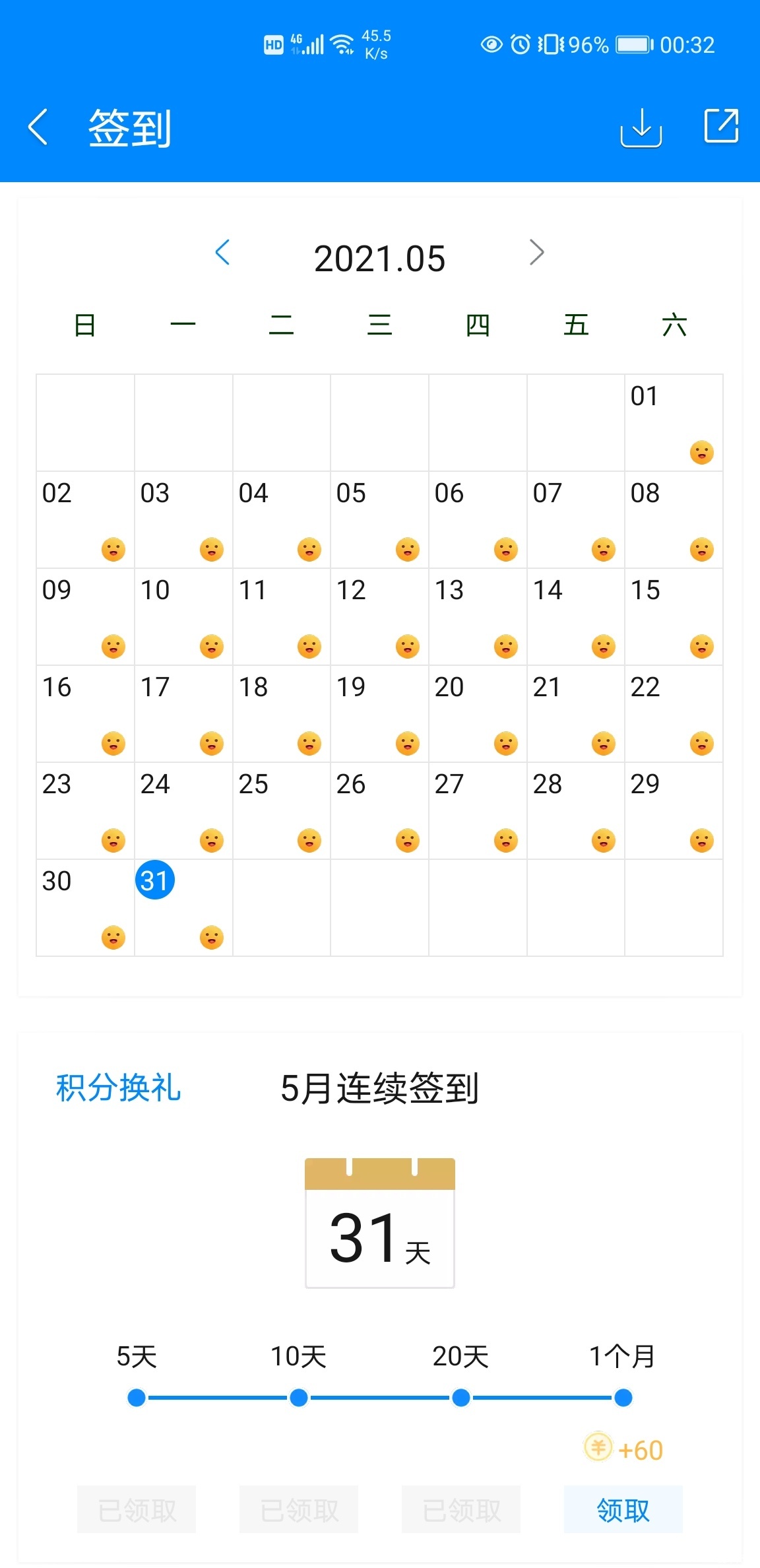Select day 01 on the calendar
760x1568 pixels.
point(674,422)
